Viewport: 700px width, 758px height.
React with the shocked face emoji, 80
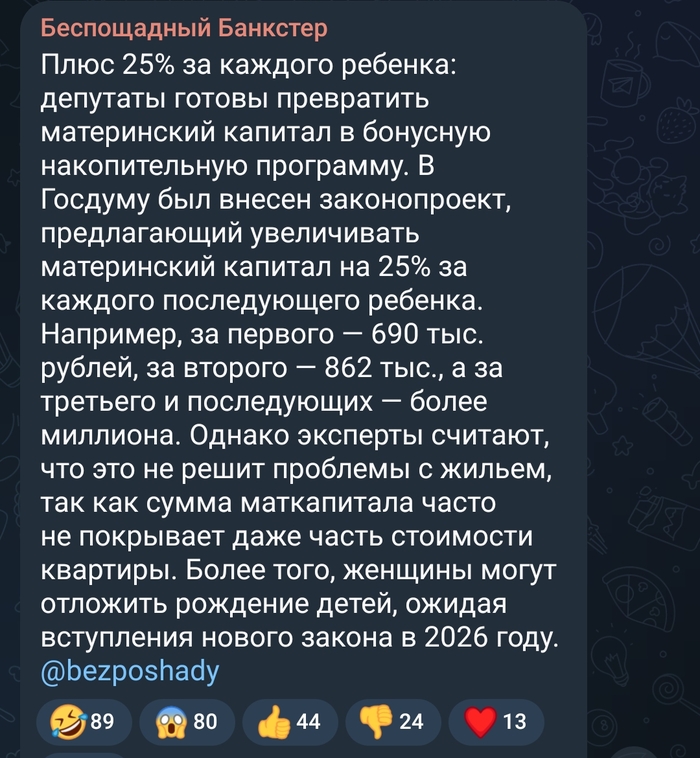(x=188, y=721)
